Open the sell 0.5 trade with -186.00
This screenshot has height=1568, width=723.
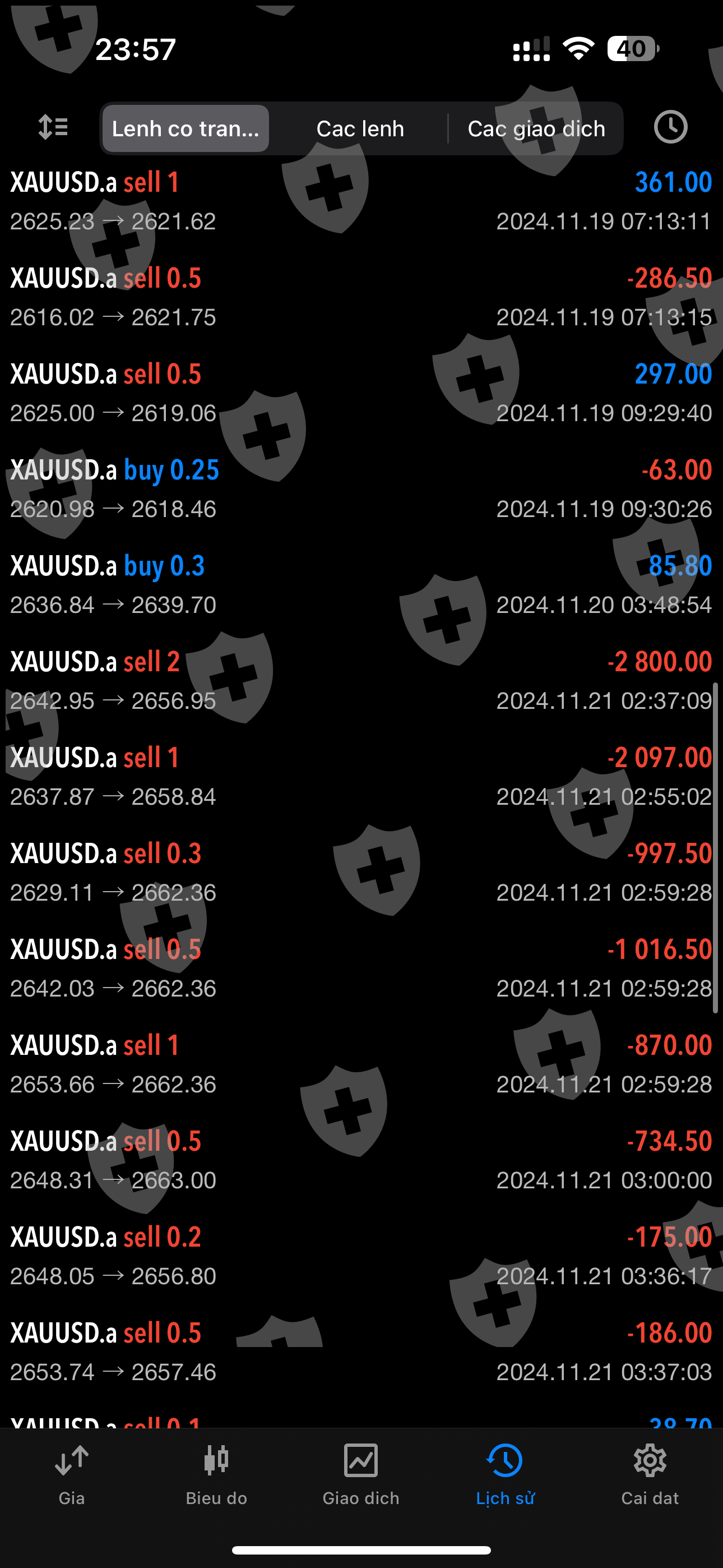(x=361, y=1352)
